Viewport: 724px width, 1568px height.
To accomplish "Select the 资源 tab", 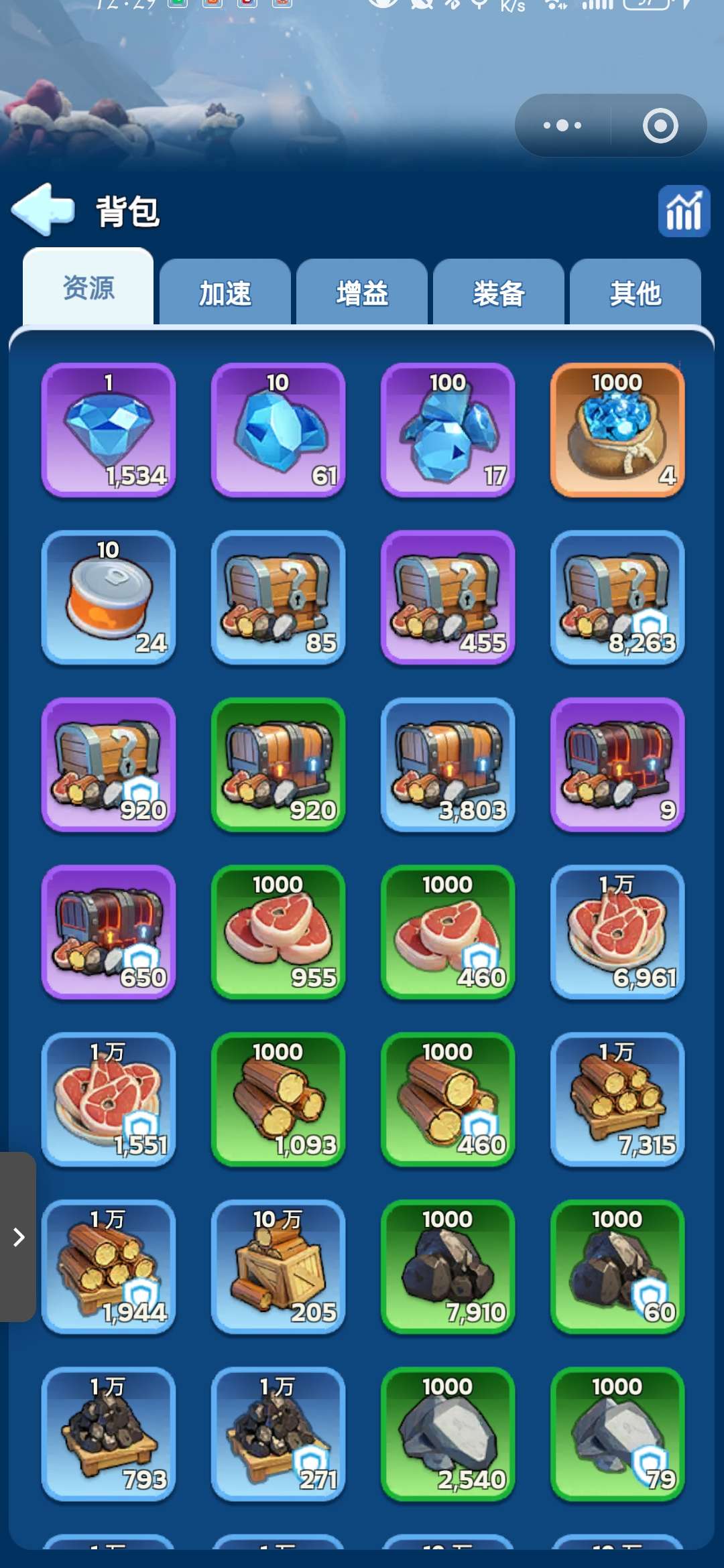I will [88, 288].
